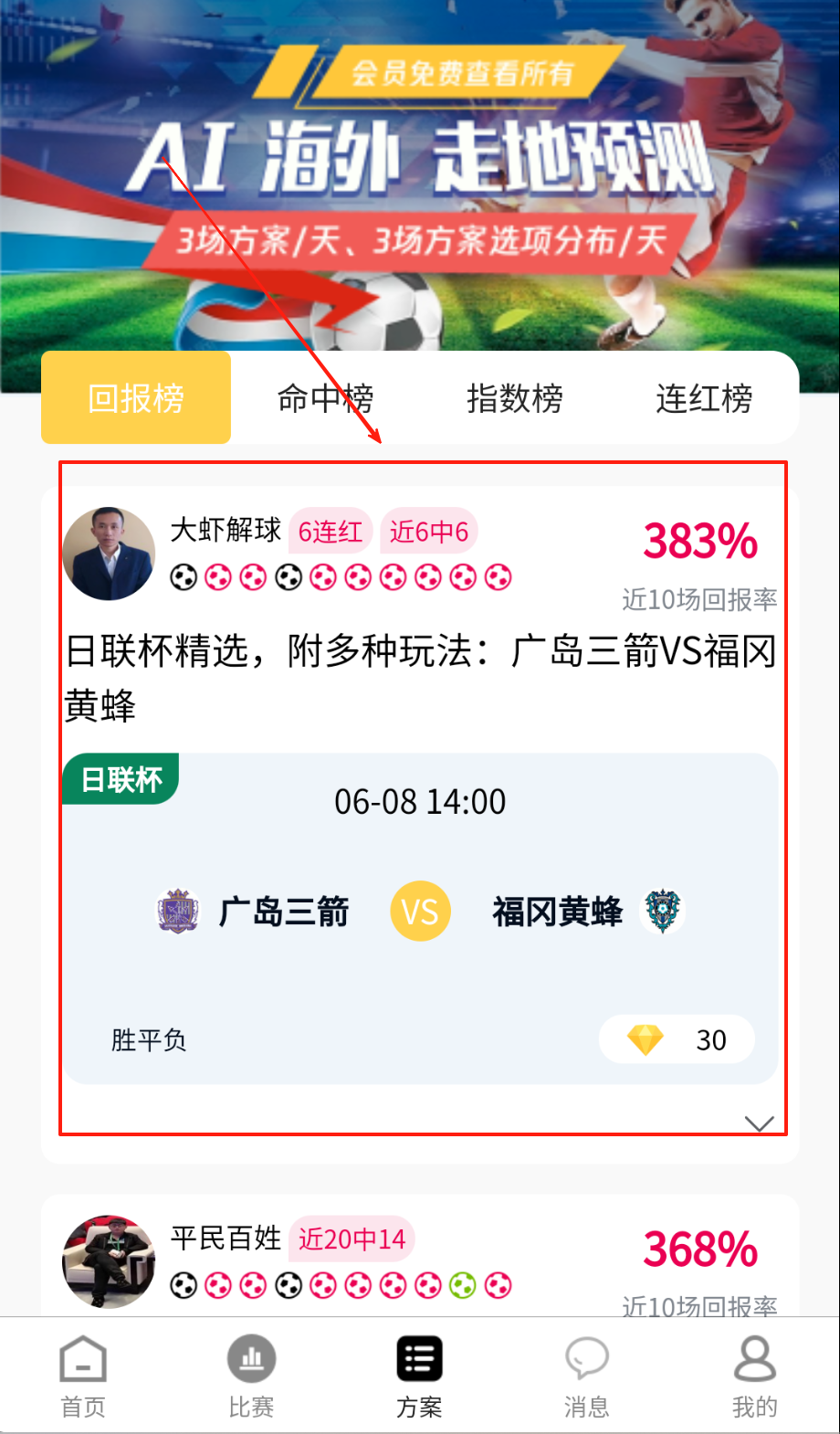Open 大虾解球's profile avatar
This screenshot has width=840, height=1434.
click(109, 554)
